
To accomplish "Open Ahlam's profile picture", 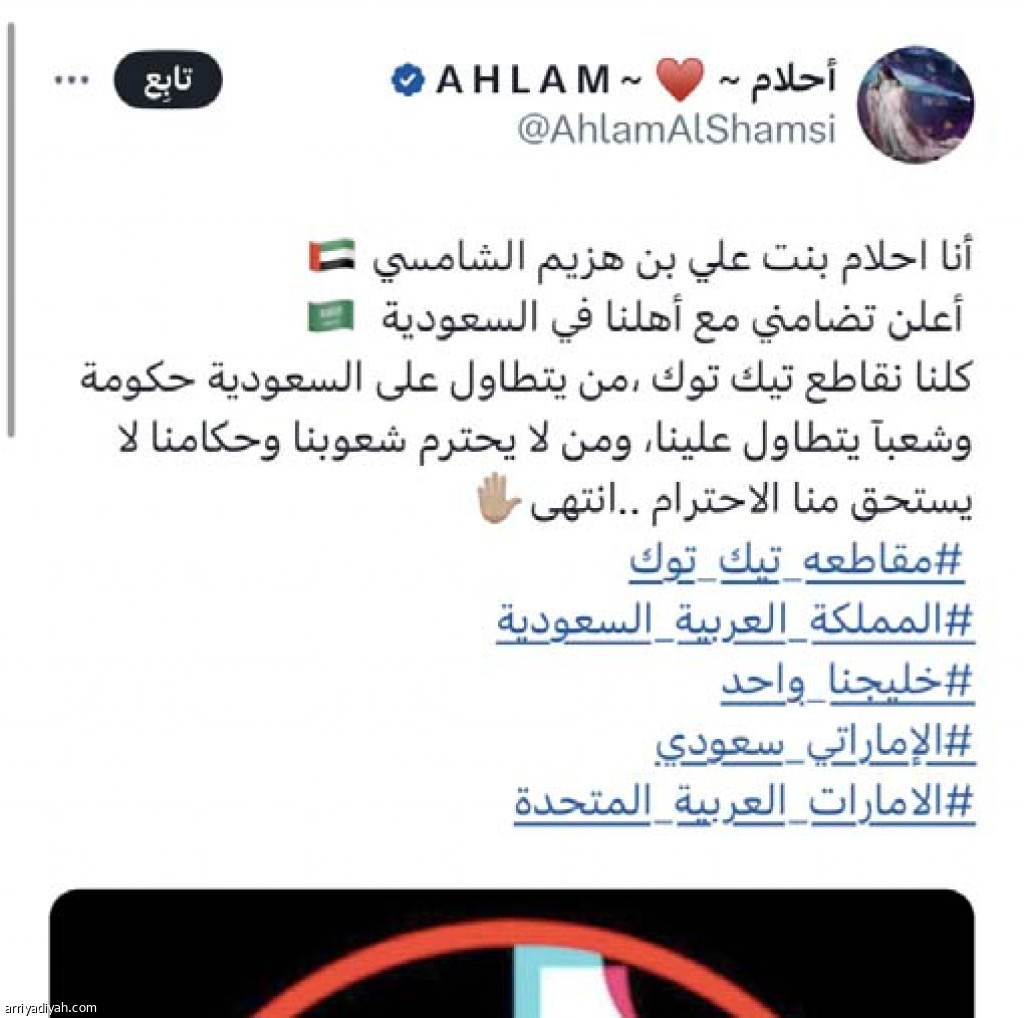I will [916, 104].
